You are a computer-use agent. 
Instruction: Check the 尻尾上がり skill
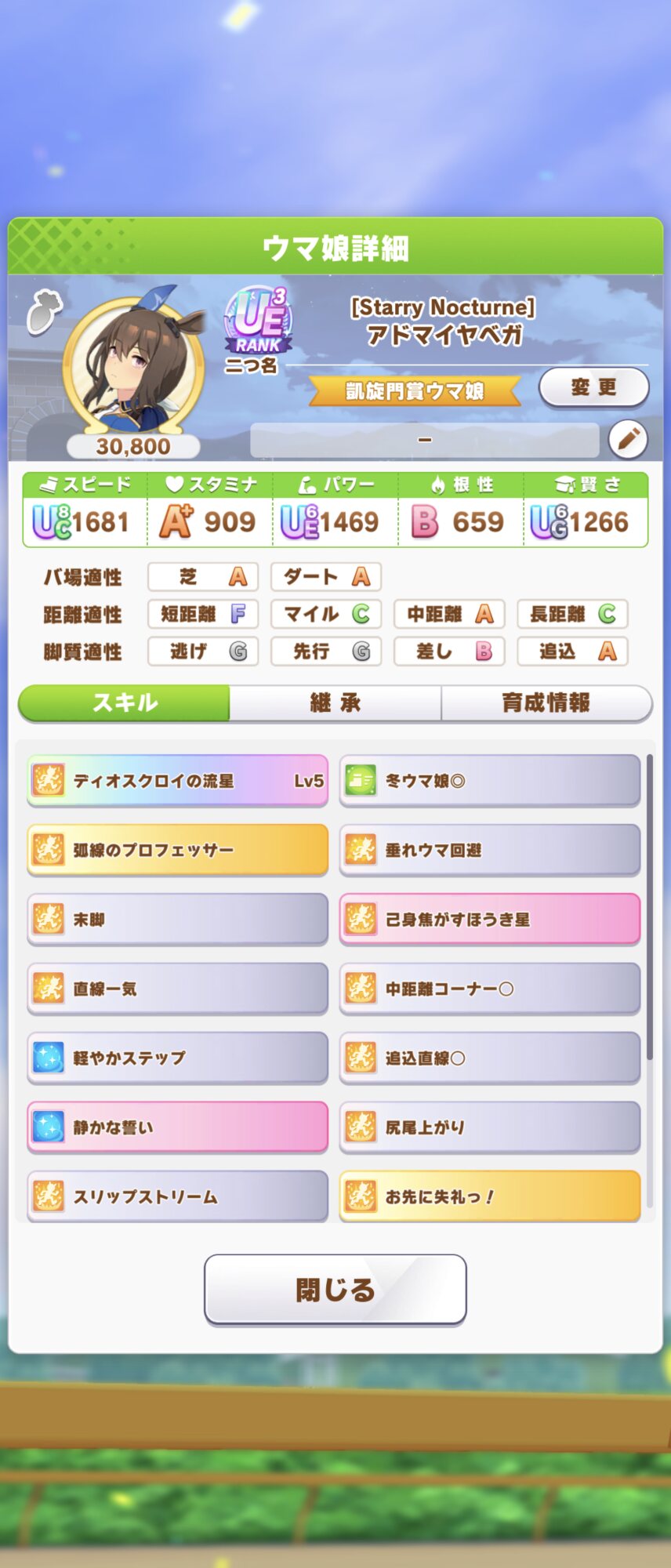490,1127
